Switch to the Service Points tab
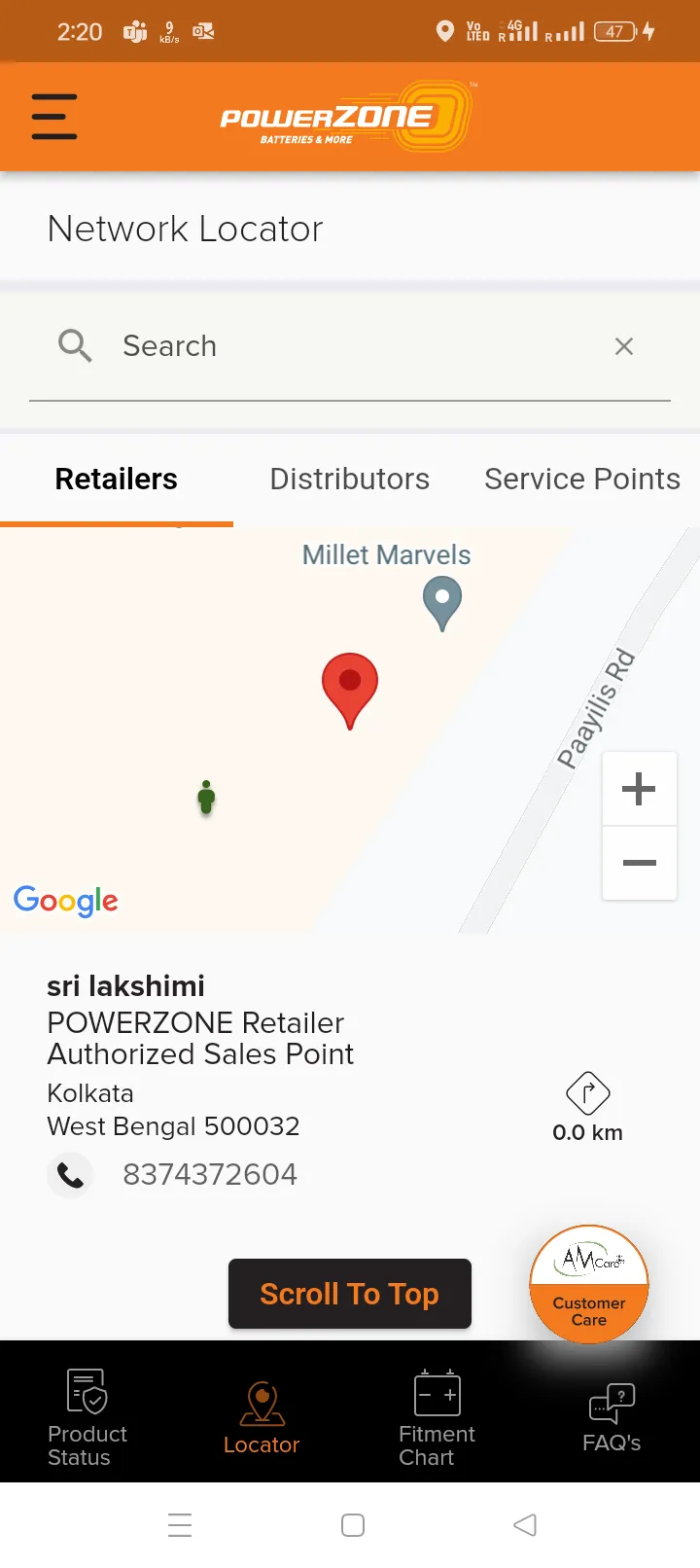This screenshot has height=1568, width=700. click(x=581, y=479)
